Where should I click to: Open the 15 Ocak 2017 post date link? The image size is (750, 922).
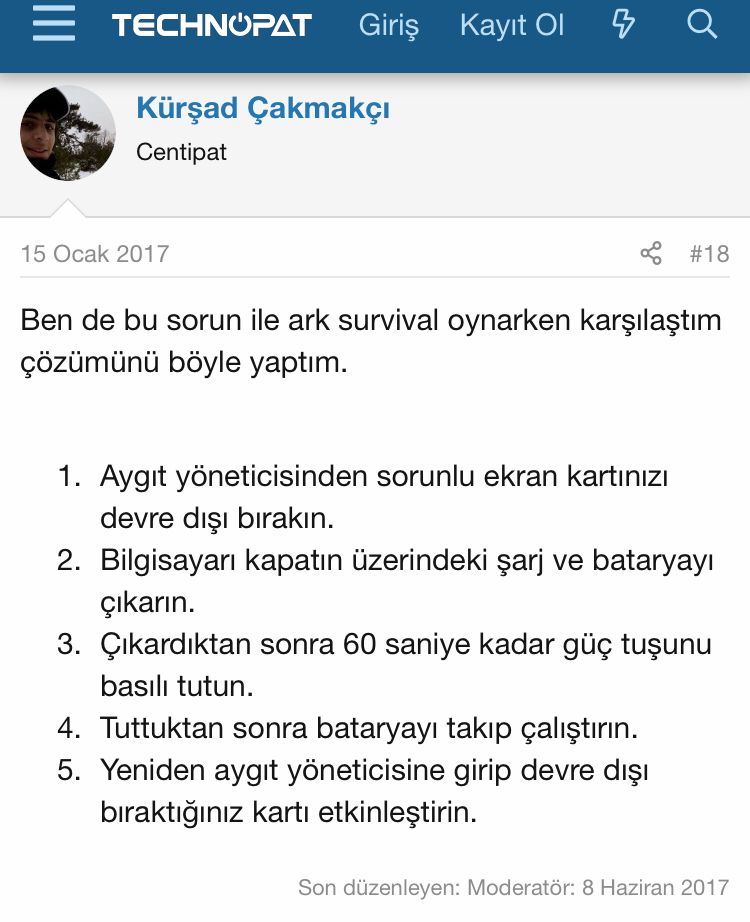[x=95, y=253]
